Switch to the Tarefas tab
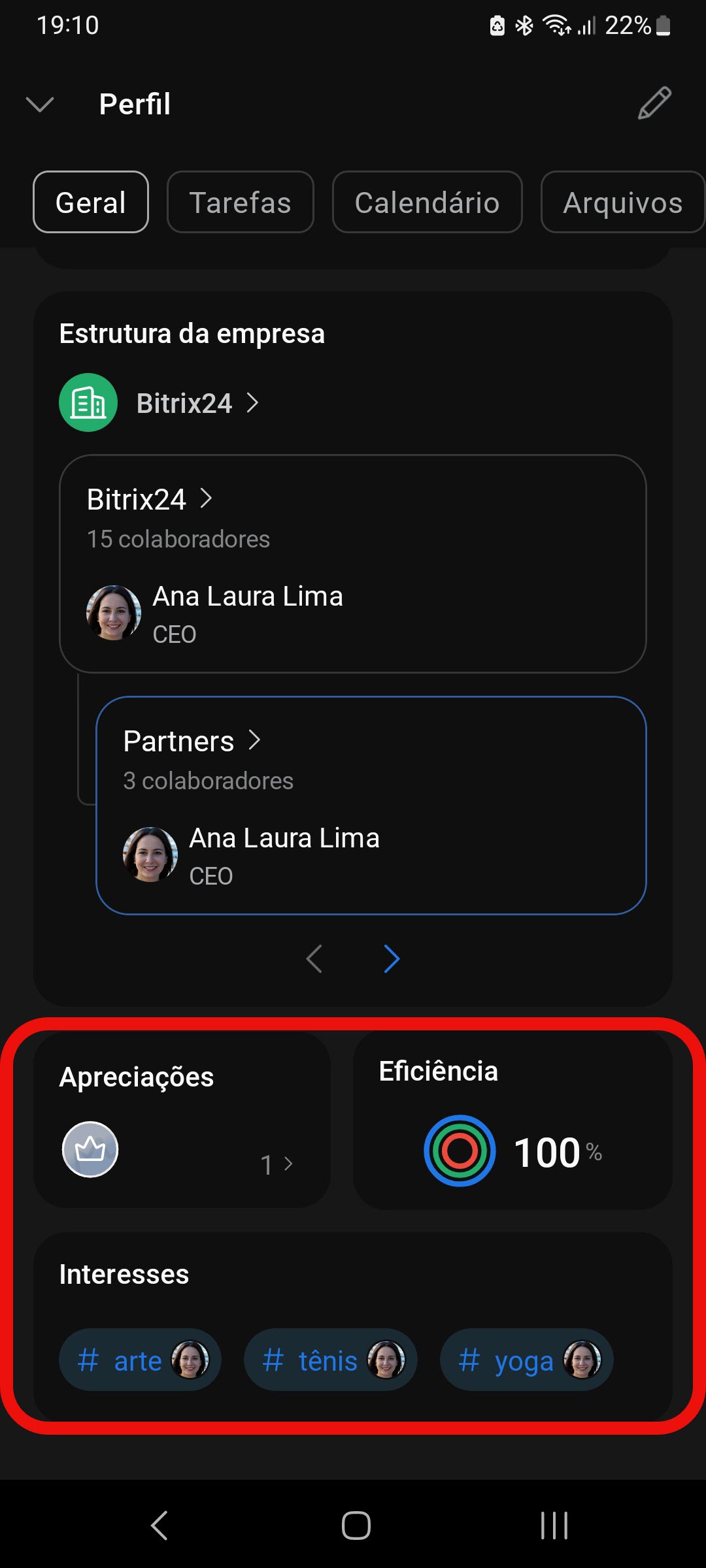706x1568 pixels. [240, 203]
